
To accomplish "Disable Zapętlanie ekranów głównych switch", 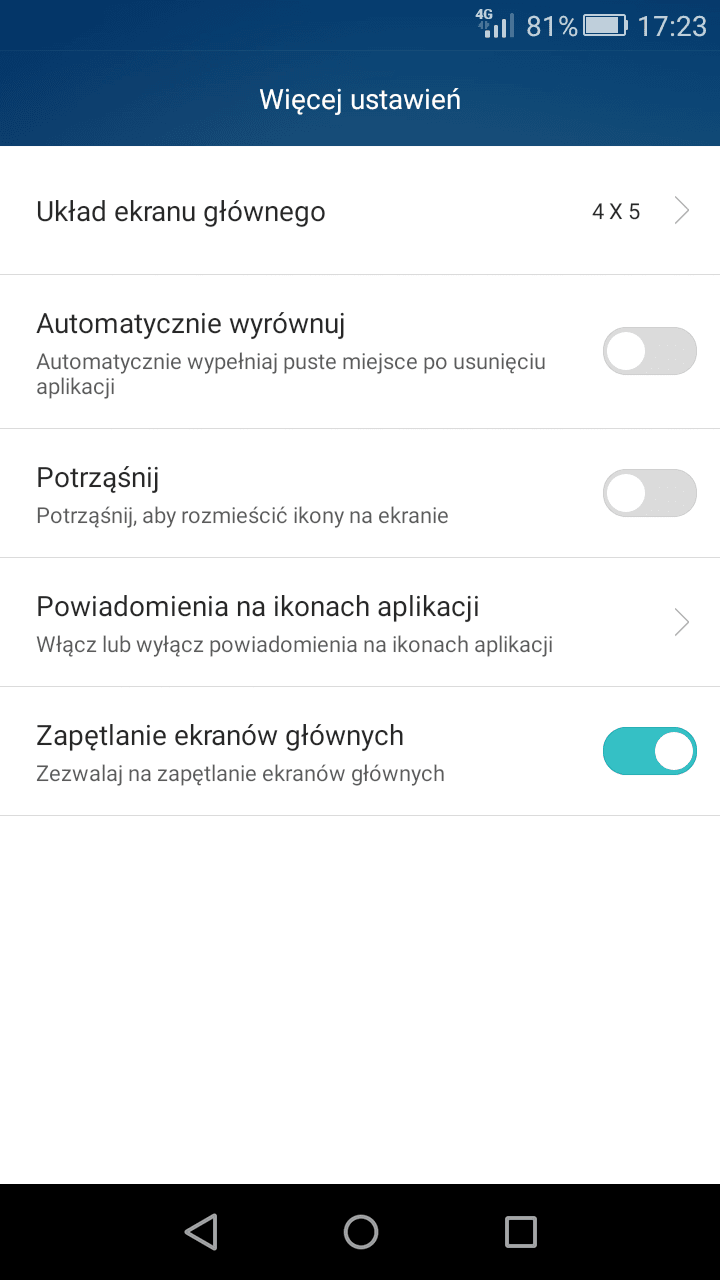I will click(649, 751).
